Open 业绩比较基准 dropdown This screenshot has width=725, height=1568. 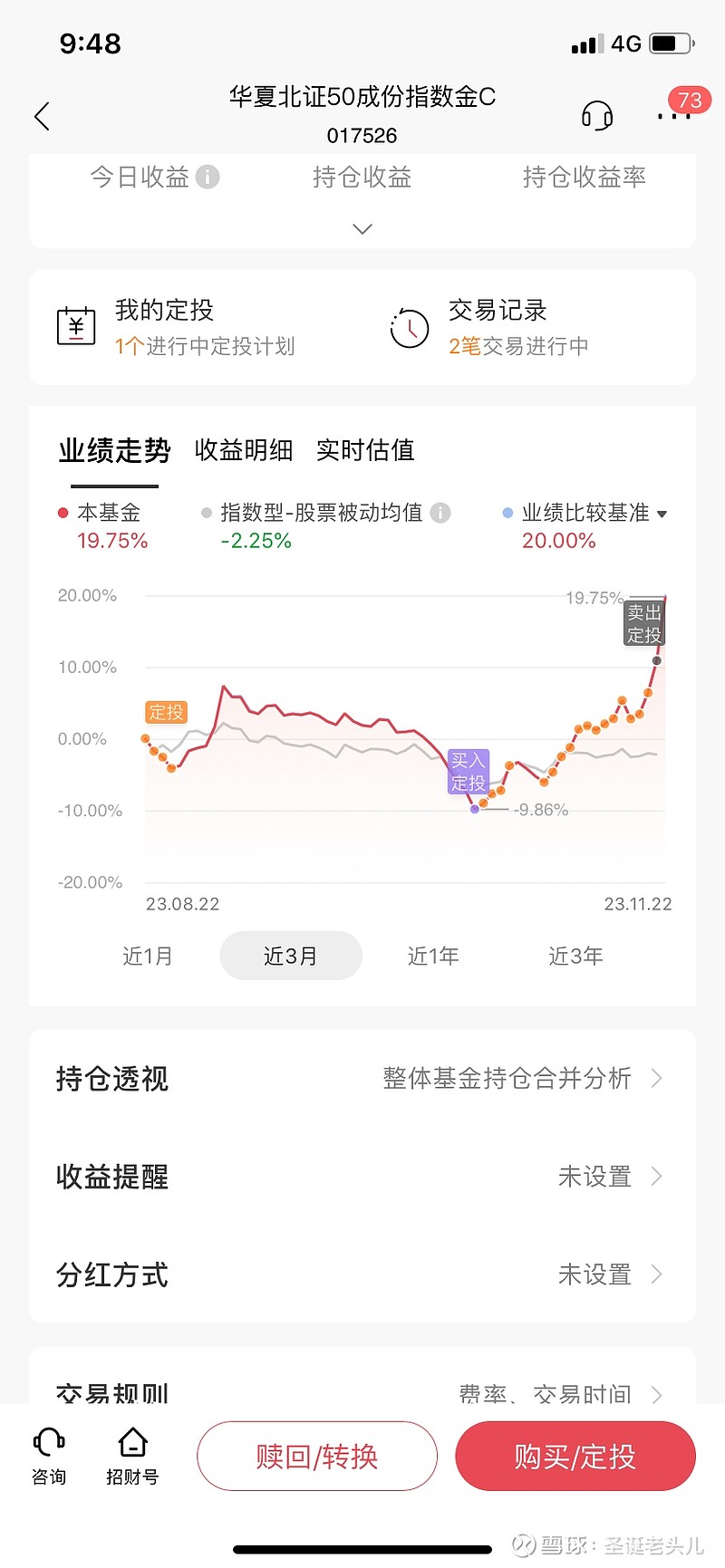click(x=585, y=513)
